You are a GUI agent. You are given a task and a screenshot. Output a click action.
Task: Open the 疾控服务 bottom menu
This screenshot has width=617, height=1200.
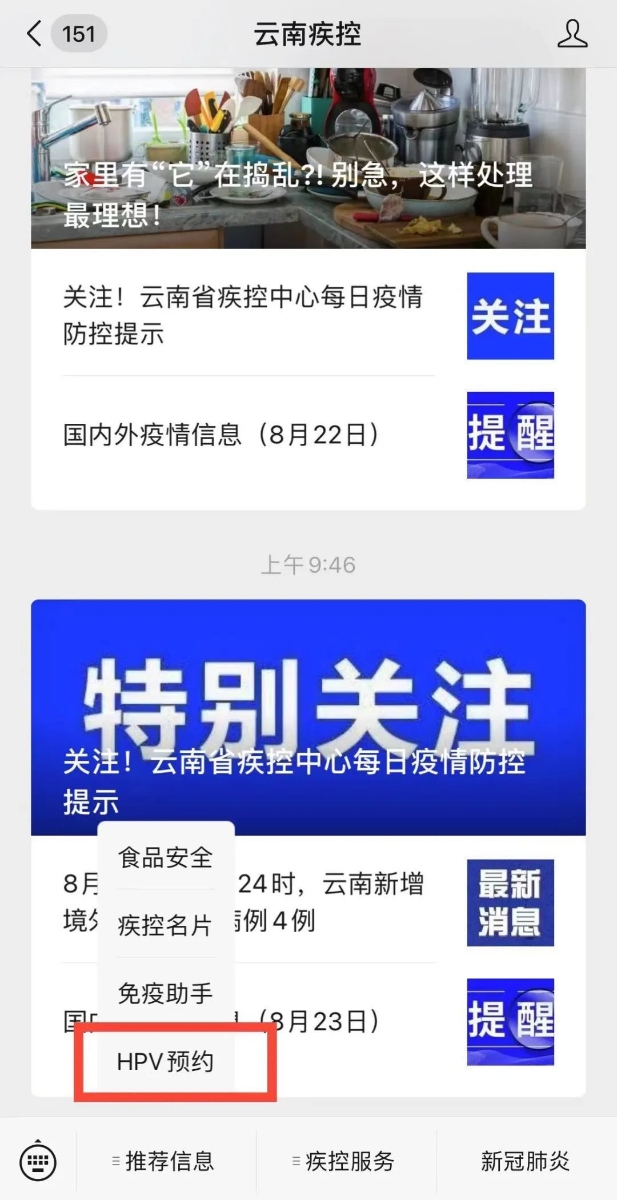point(346,1161)
